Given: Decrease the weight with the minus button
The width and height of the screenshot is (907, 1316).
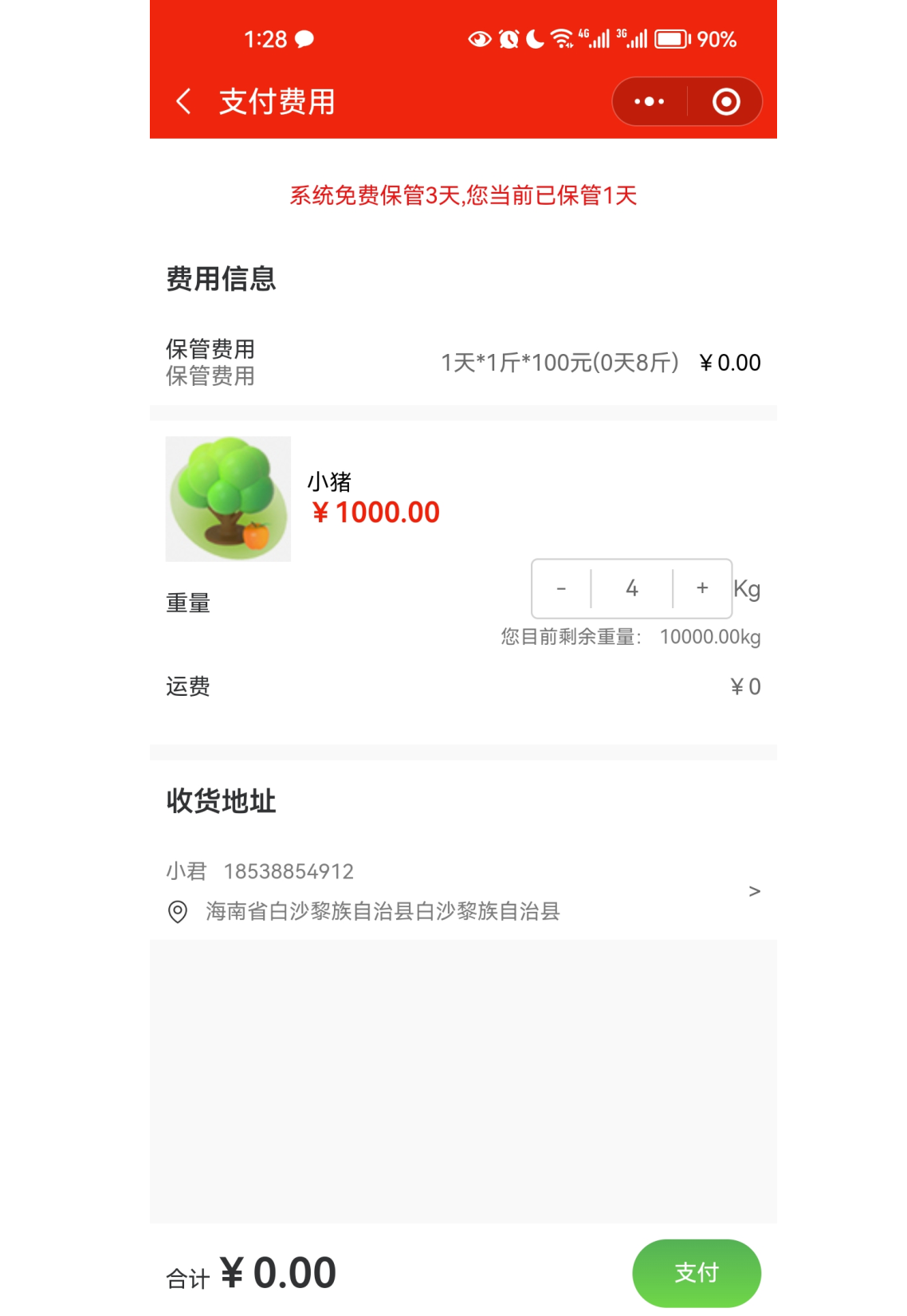Looking at the screenshot, I should coord(561,588).
